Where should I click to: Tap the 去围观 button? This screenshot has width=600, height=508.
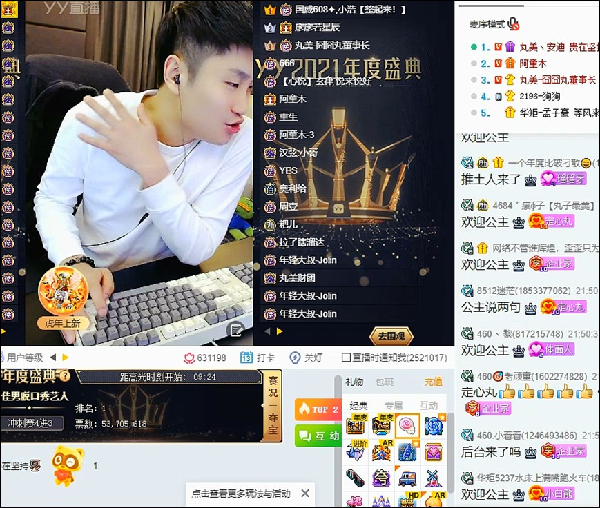pyautogui.click(x=393, y=335)
